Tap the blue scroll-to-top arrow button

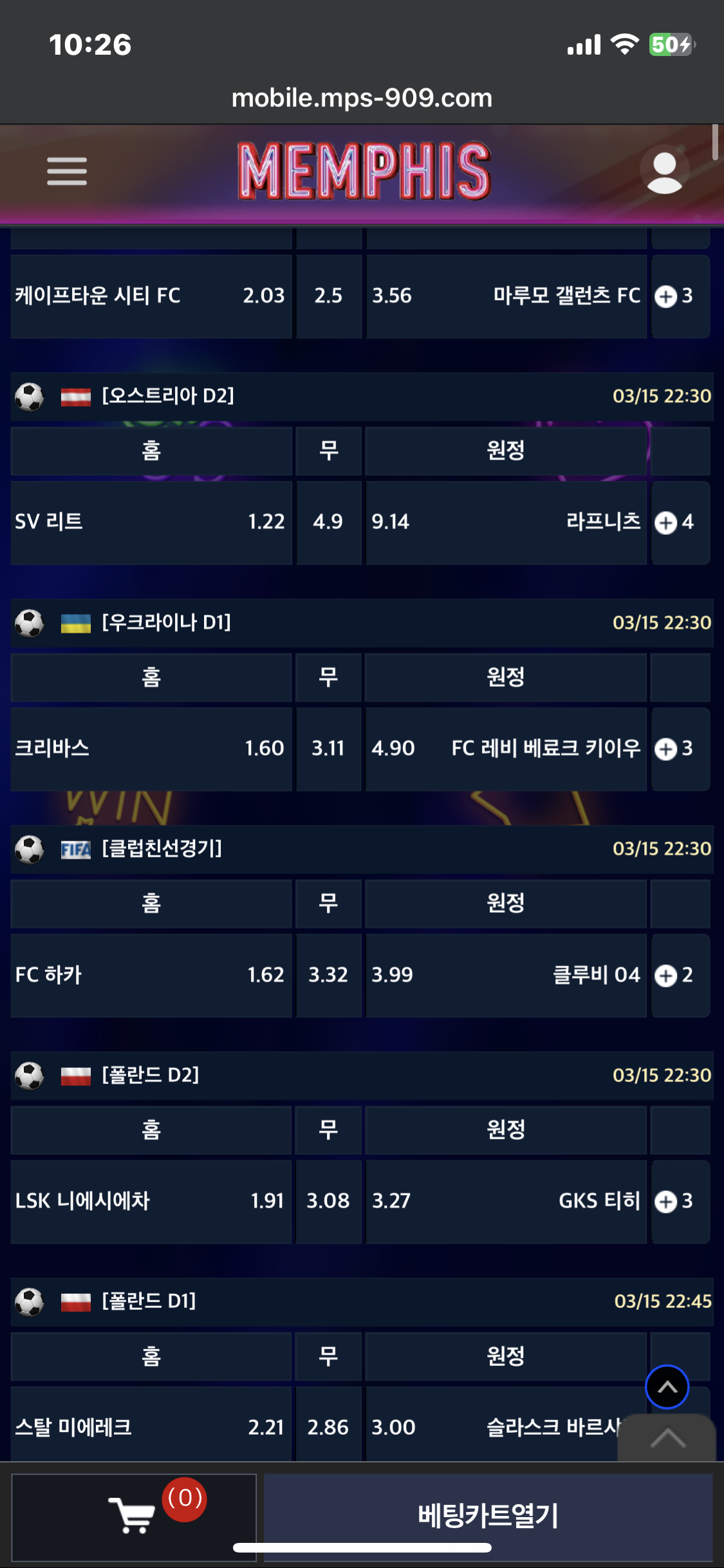(667, 1386)
